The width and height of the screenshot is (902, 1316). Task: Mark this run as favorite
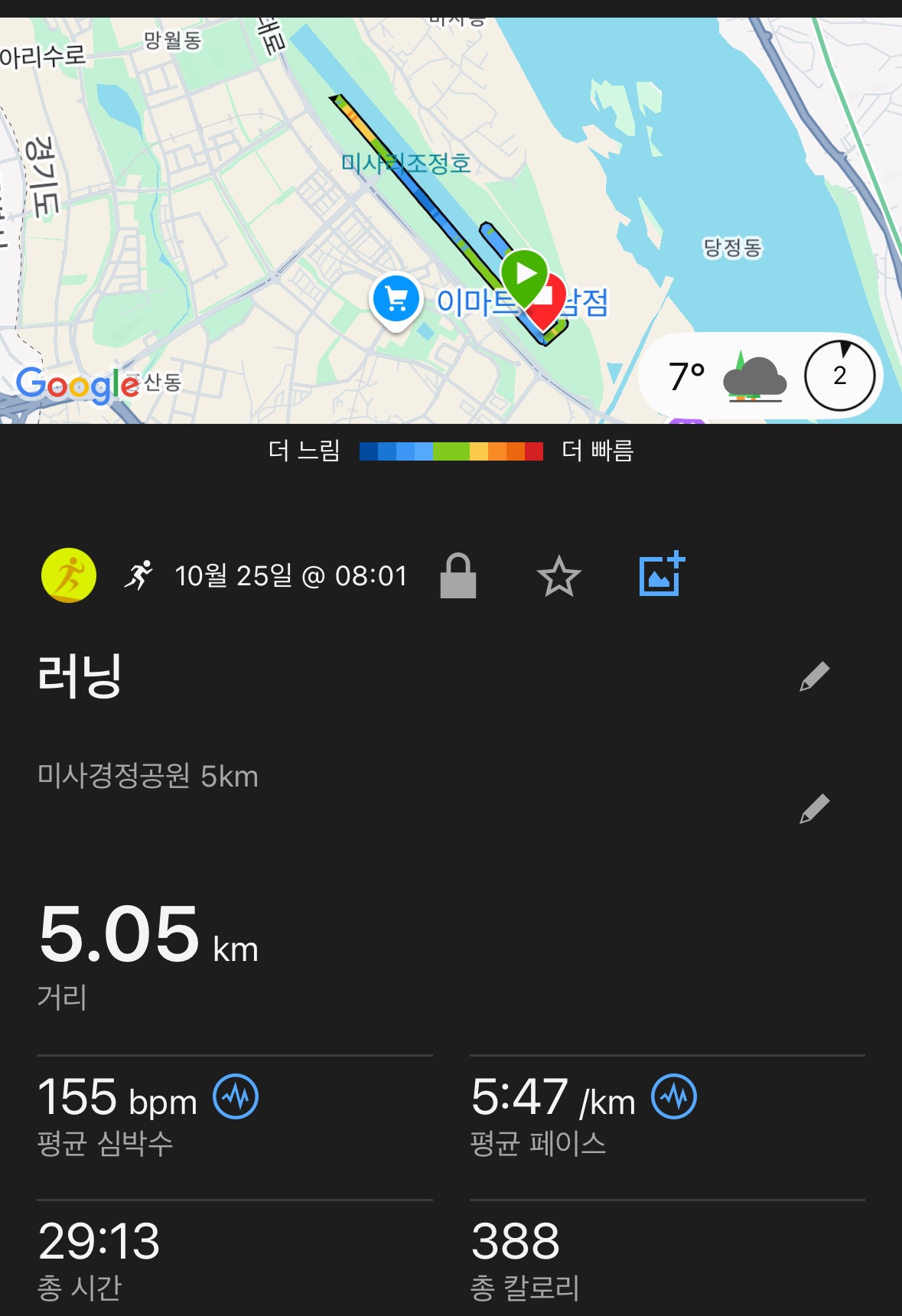[558, 576]
